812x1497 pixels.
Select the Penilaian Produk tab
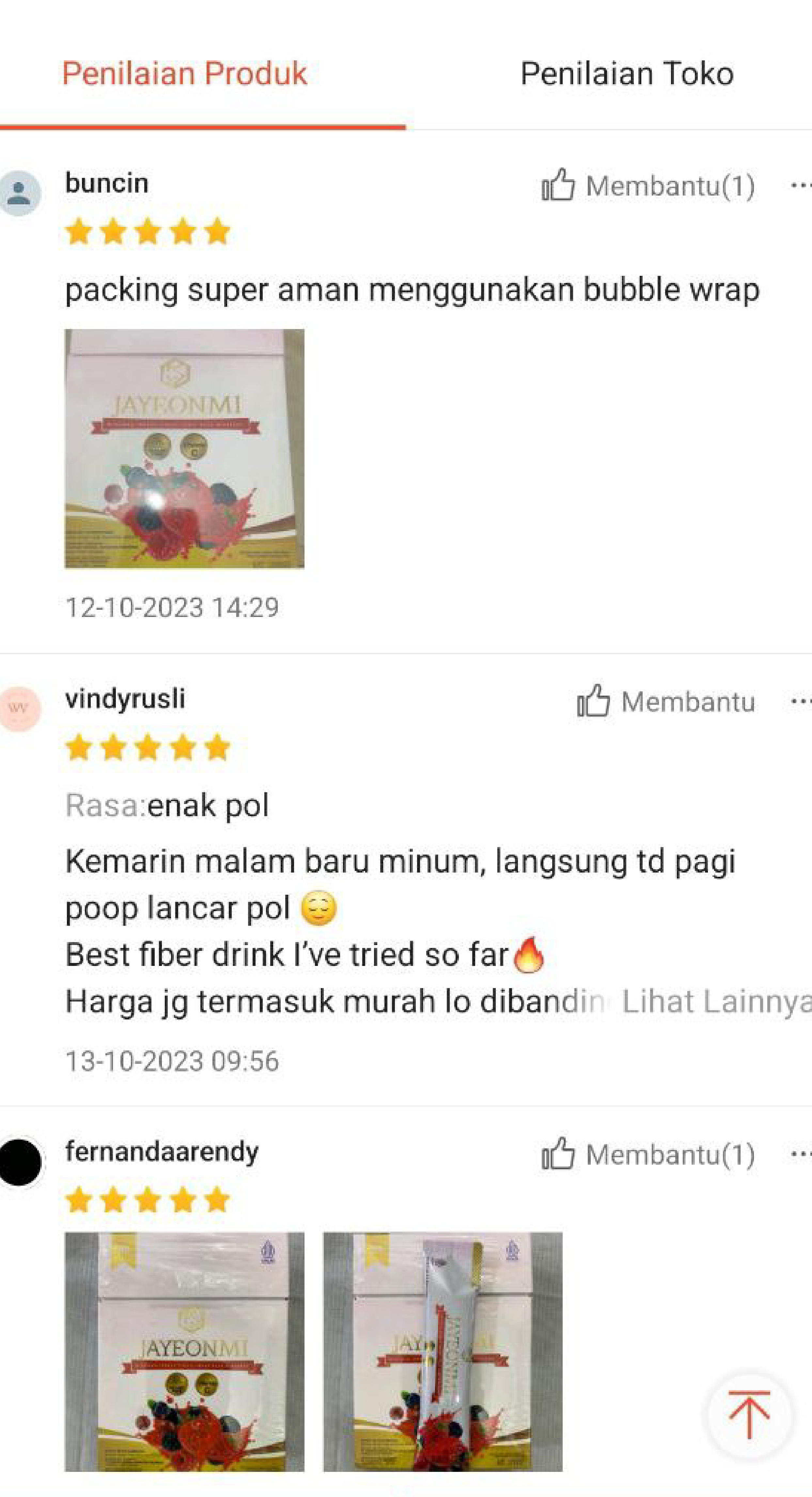[x=185, y=74]
